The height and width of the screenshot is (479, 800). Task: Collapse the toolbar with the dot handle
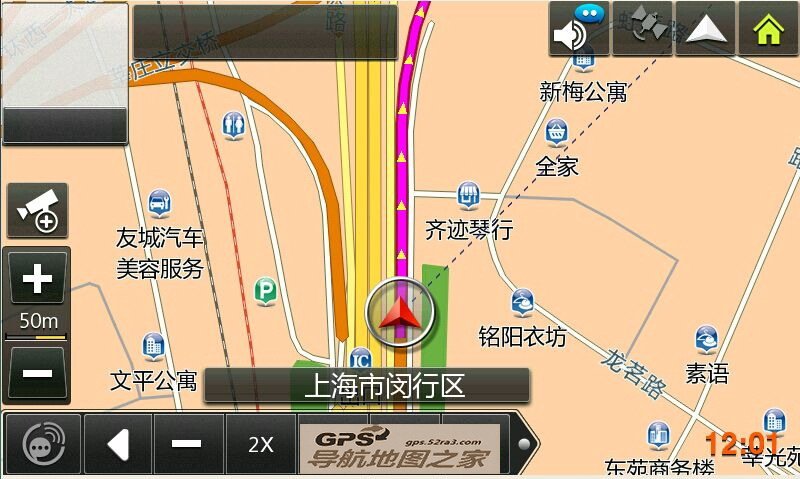pos(523,442)
